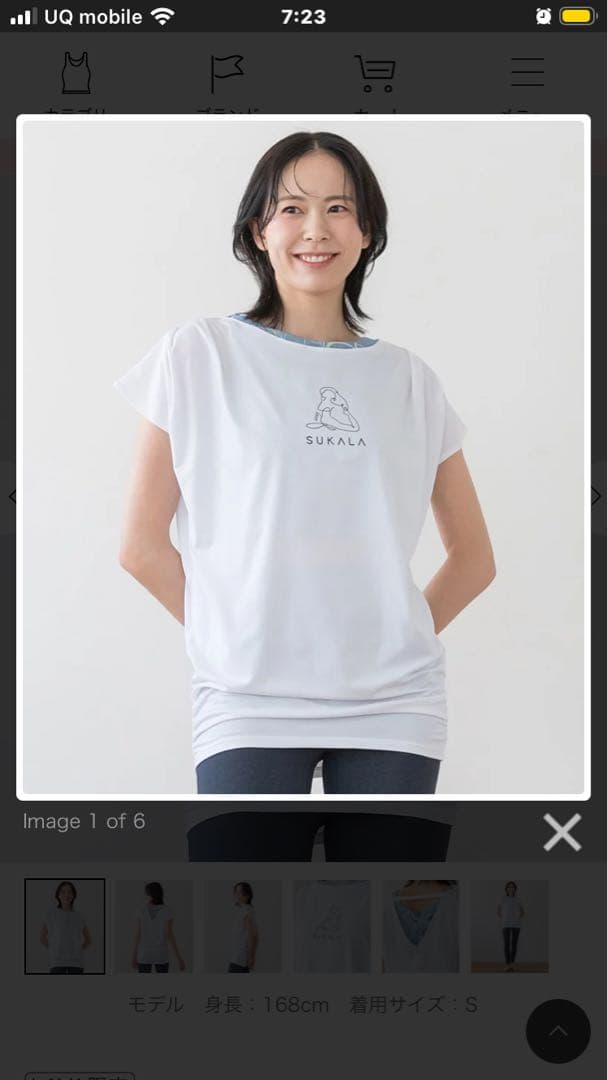This screenshot has width=608, height=1080.
Task: View the logo close-up thumbnail
Action: tap(331, 926)
